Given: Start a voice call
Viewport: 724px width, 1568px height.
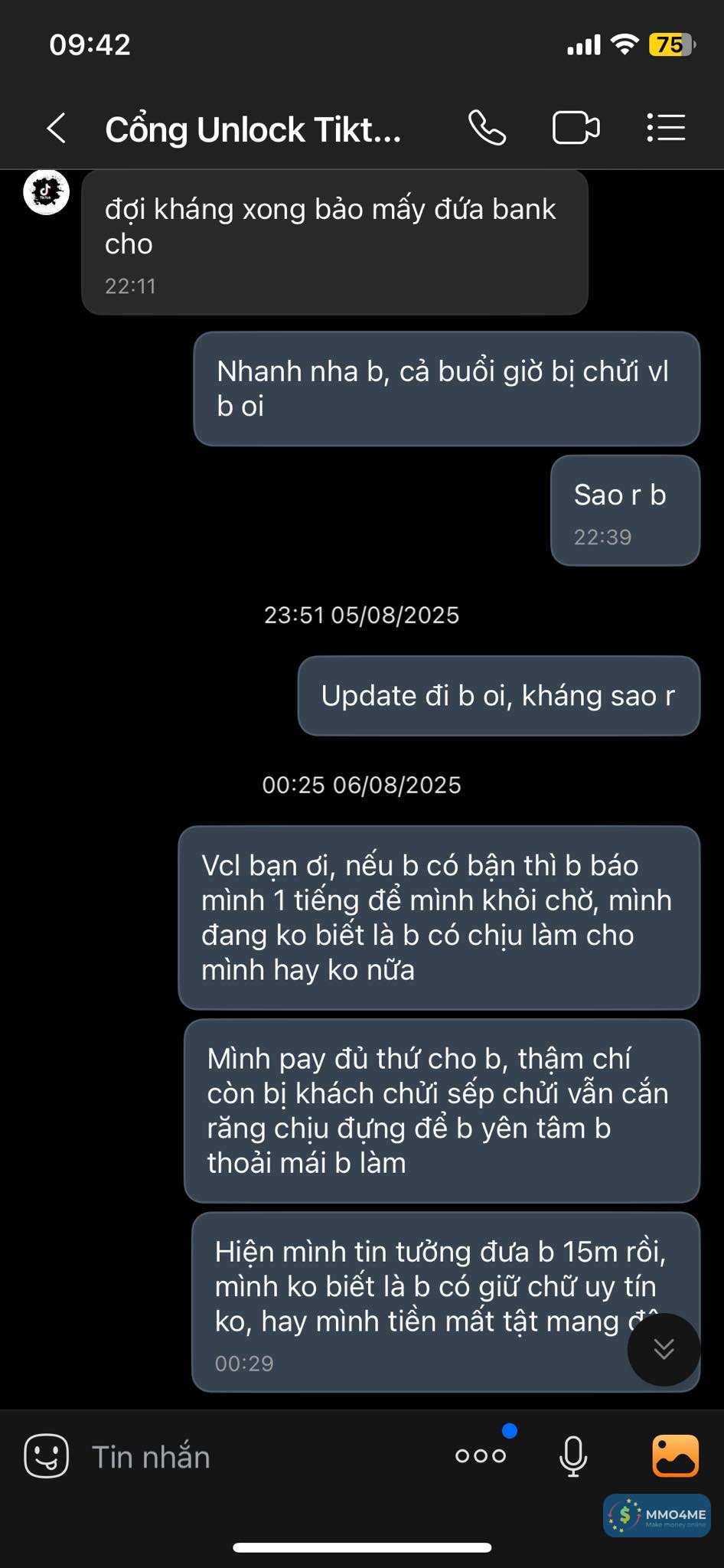Looking at the screenshot, I should coord(487,128).
